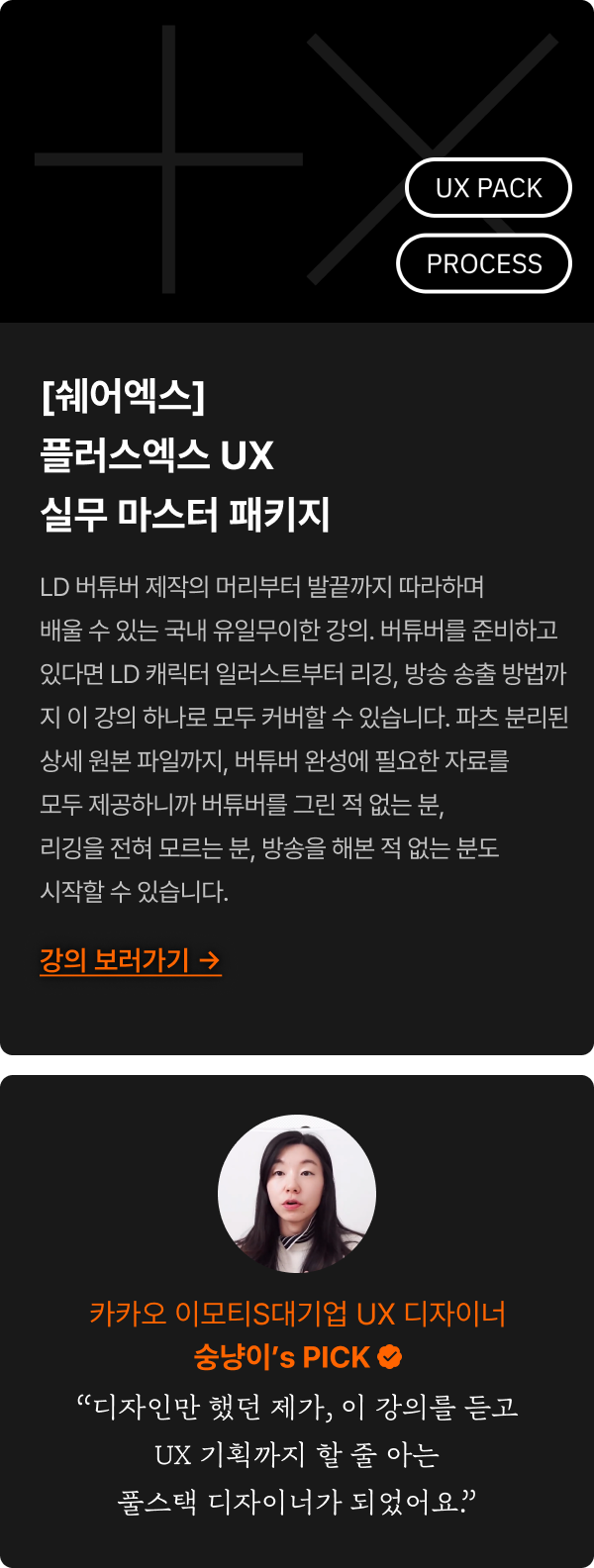Open the 강의 보러가기 link

130,960
